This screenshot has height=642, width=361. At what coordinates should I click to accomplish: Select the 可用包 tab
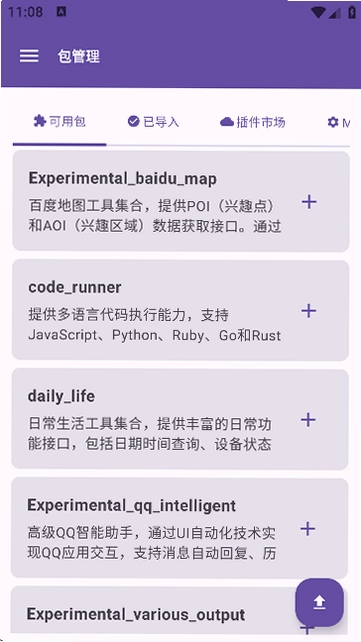pos(60,122)
